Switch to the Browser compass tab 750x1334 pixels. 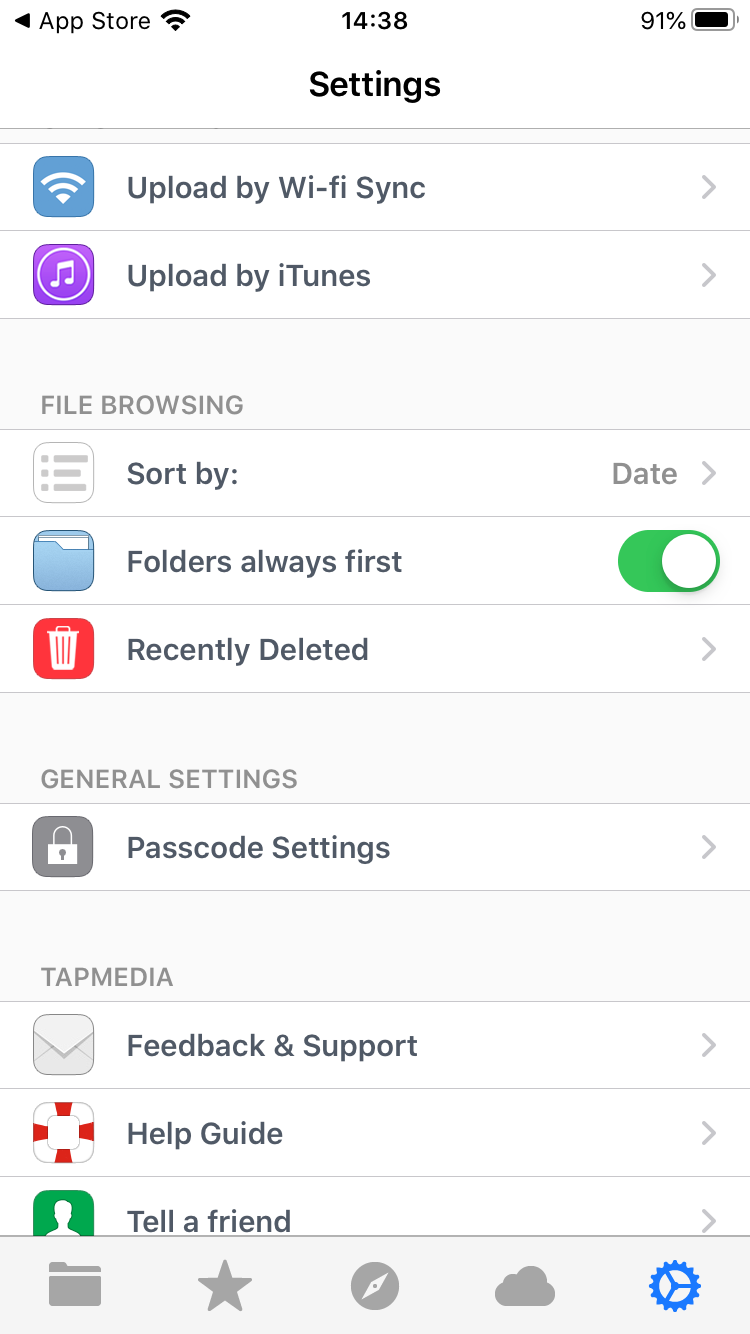(375, 1286)
